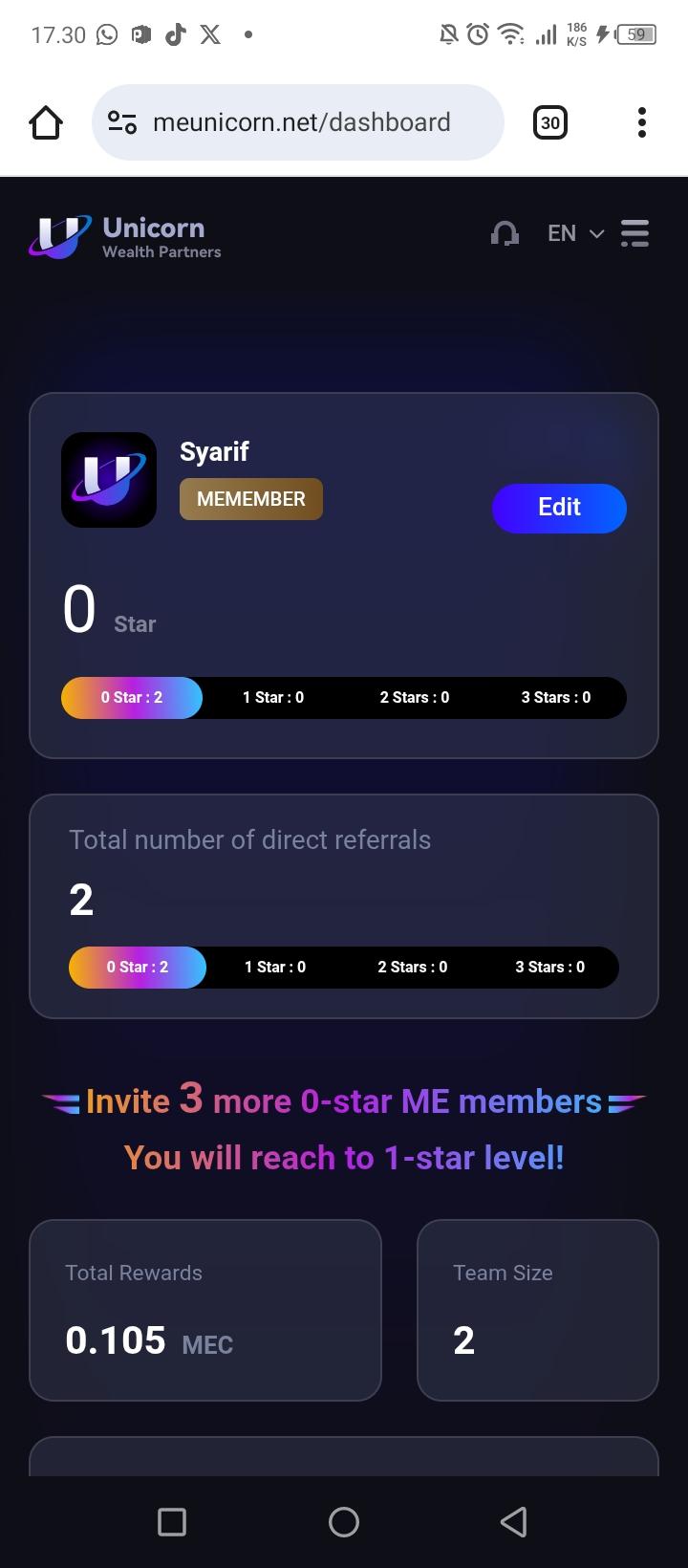Expand the EN language dropdown
The height and width of the screenshot is (1568, 688).
tap(575, 233)
